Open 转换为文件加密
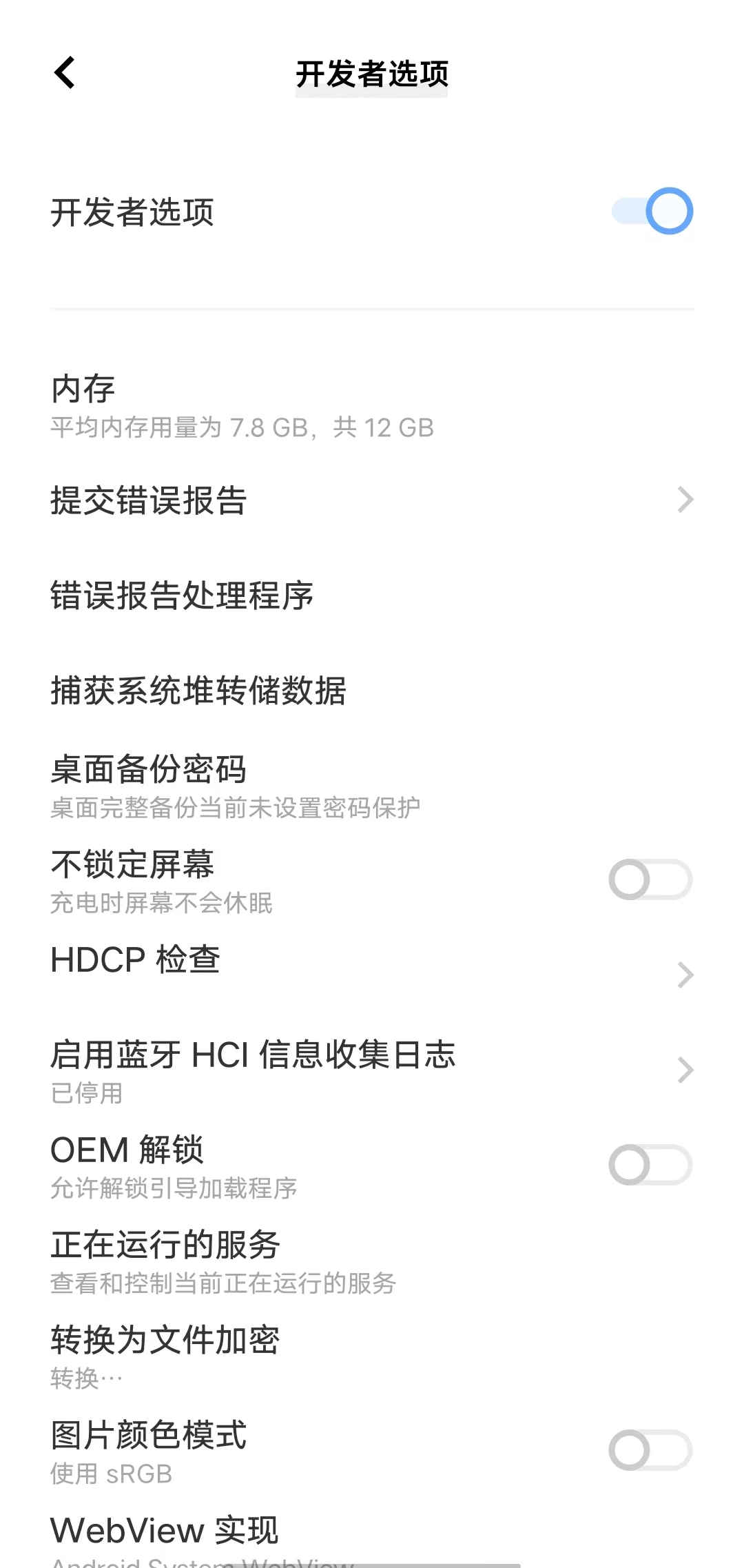Viewport: 744px width, 1568px height. click(x=372, y=1356)
